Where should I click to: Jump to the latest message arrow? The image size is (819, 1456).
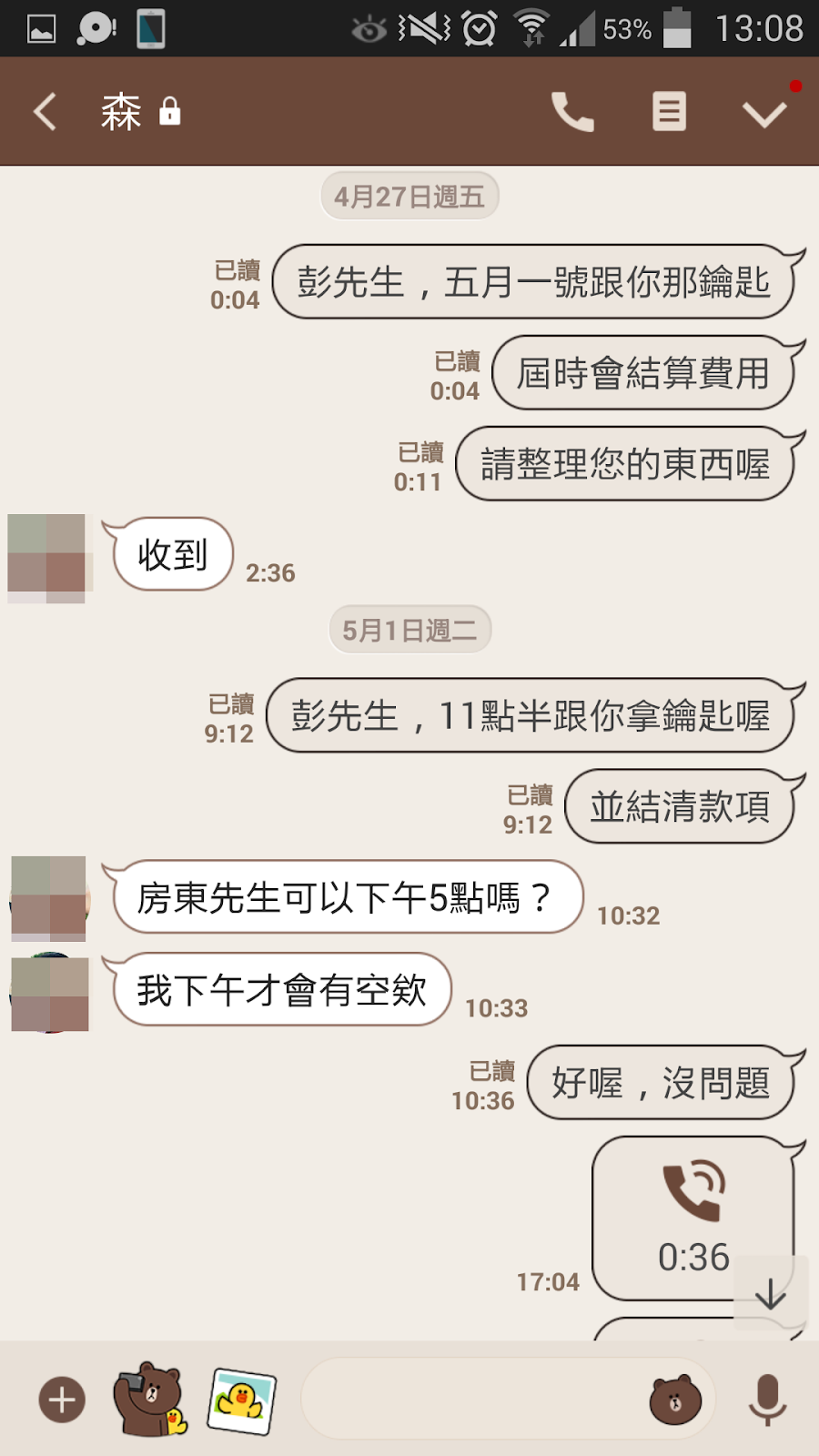tap(770, 1293)
